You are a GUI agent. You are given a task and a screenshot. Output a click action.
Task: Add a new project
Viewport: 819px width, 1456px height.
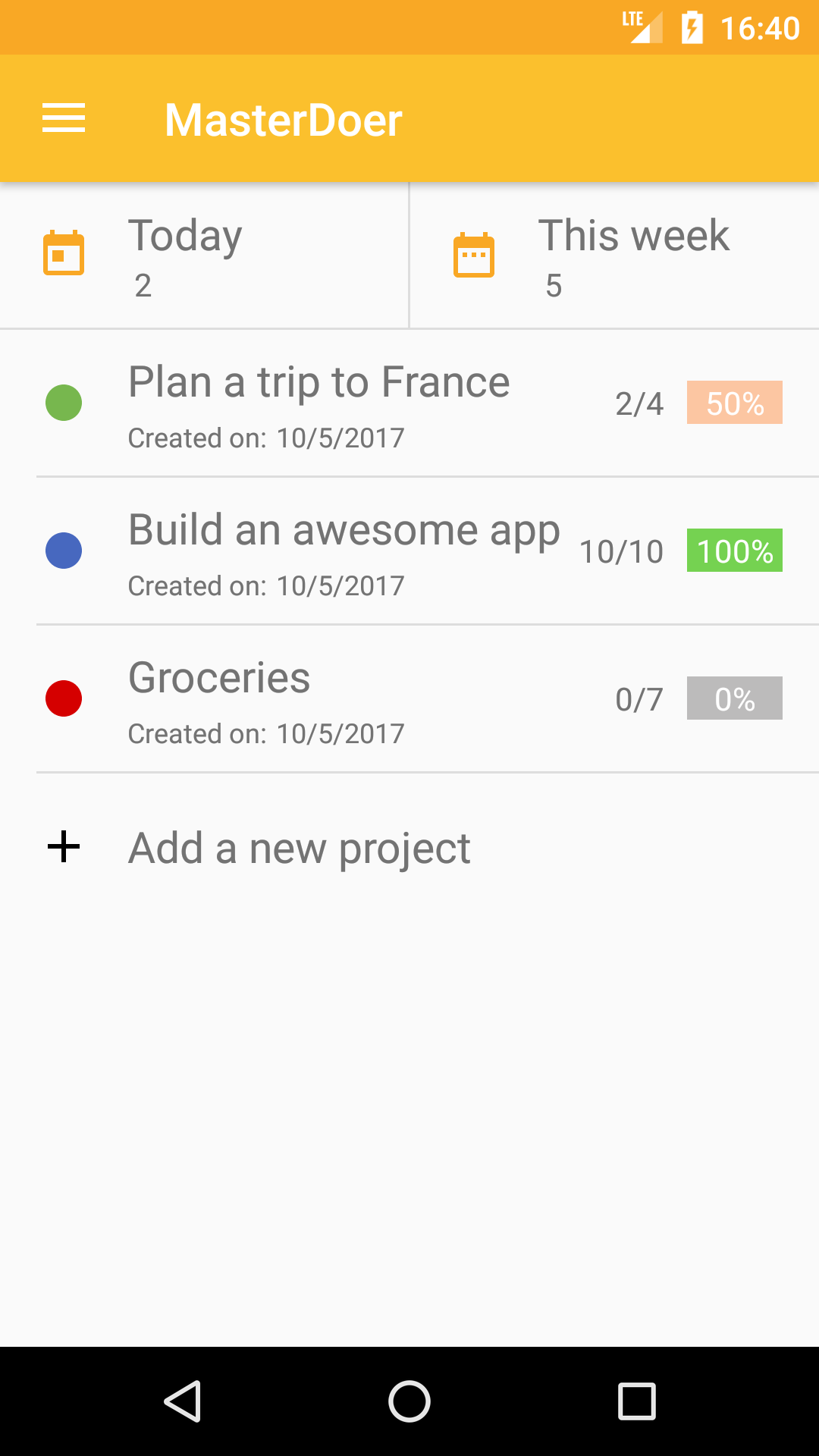[x=409, y=847]
